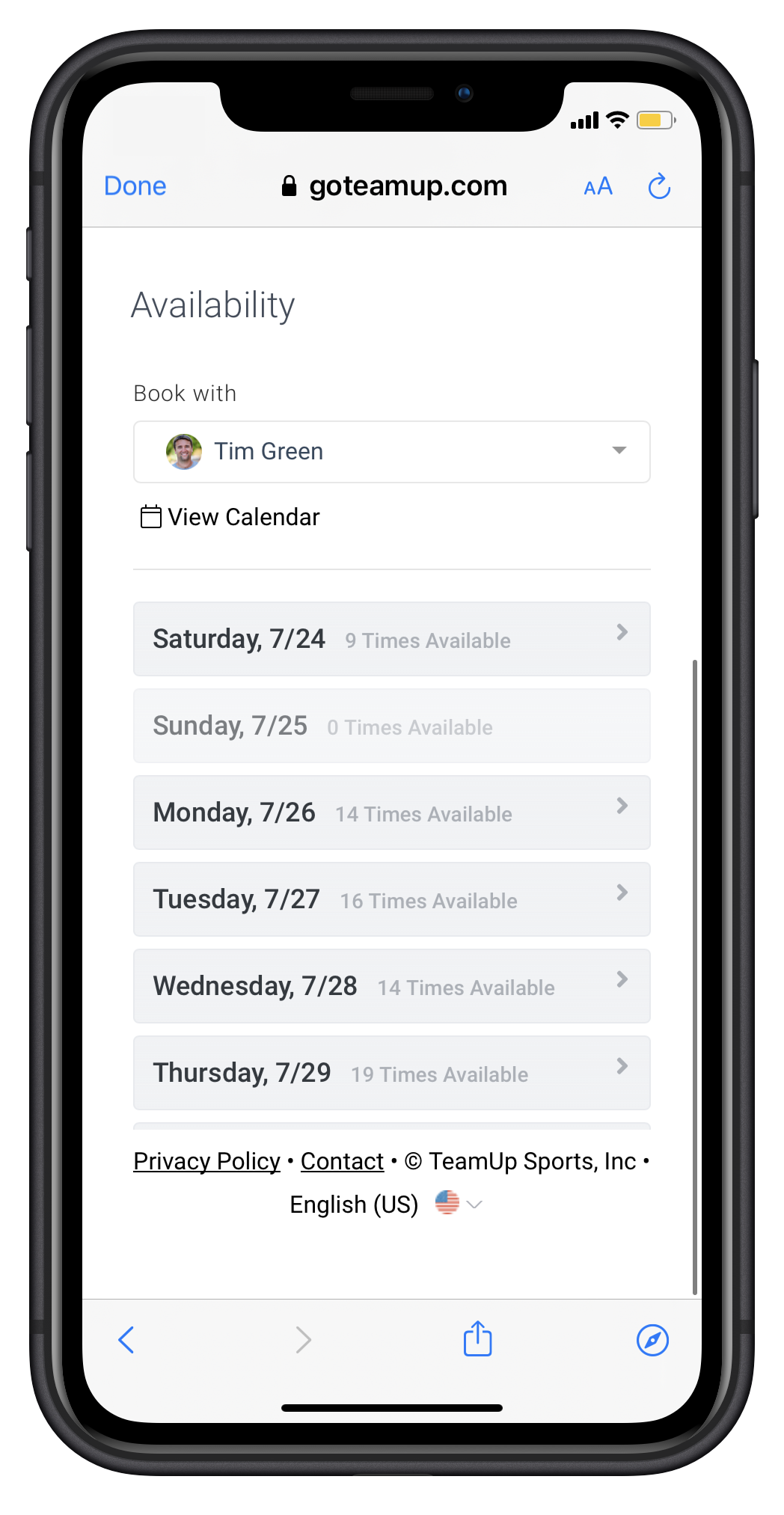Open Saturday, 7/24 available times
This screenshot has height=1515, width=784.
coord(391,639)
